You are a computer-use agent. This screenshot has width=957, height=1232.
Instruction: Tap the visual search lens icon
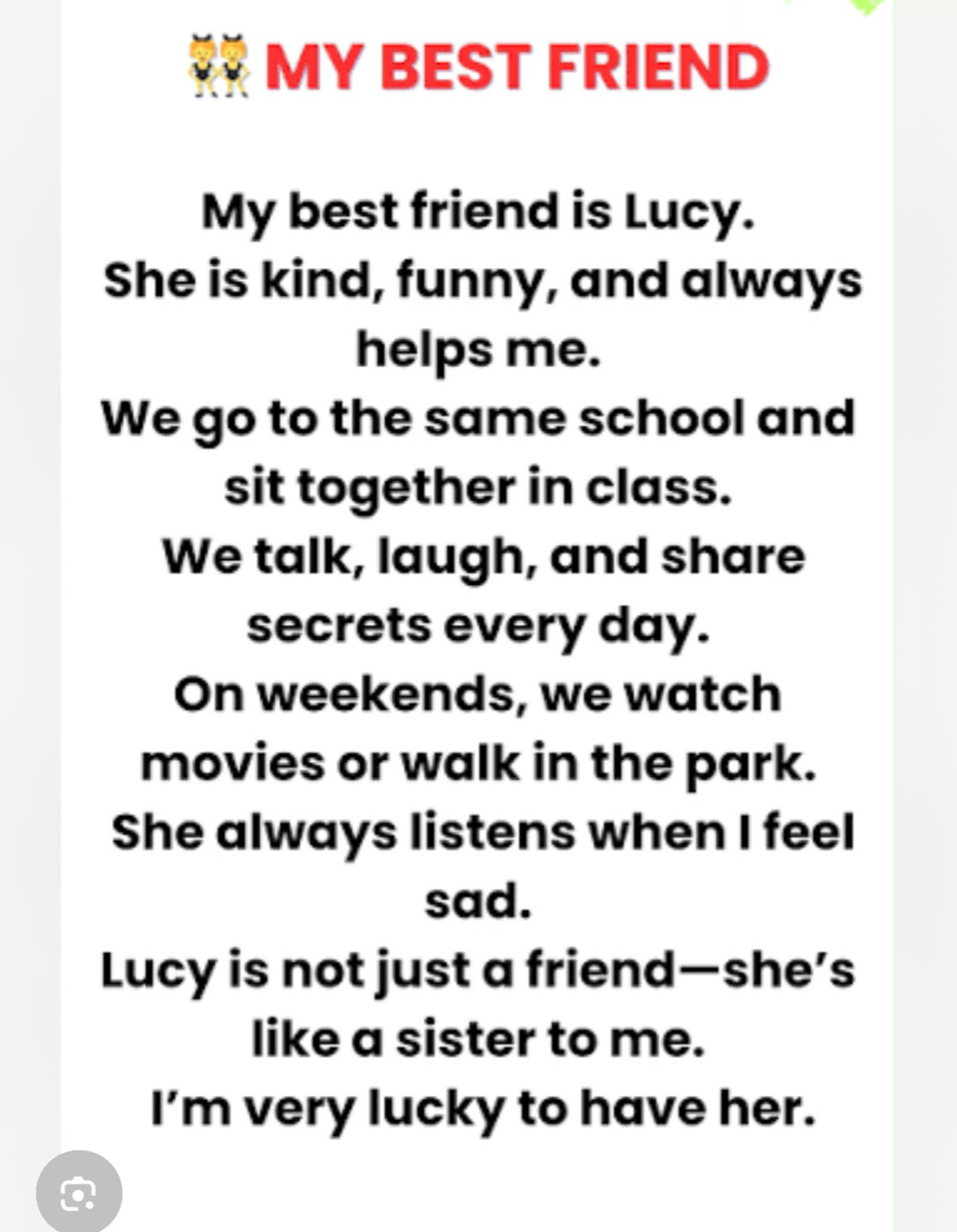[x=78, y=1193]
